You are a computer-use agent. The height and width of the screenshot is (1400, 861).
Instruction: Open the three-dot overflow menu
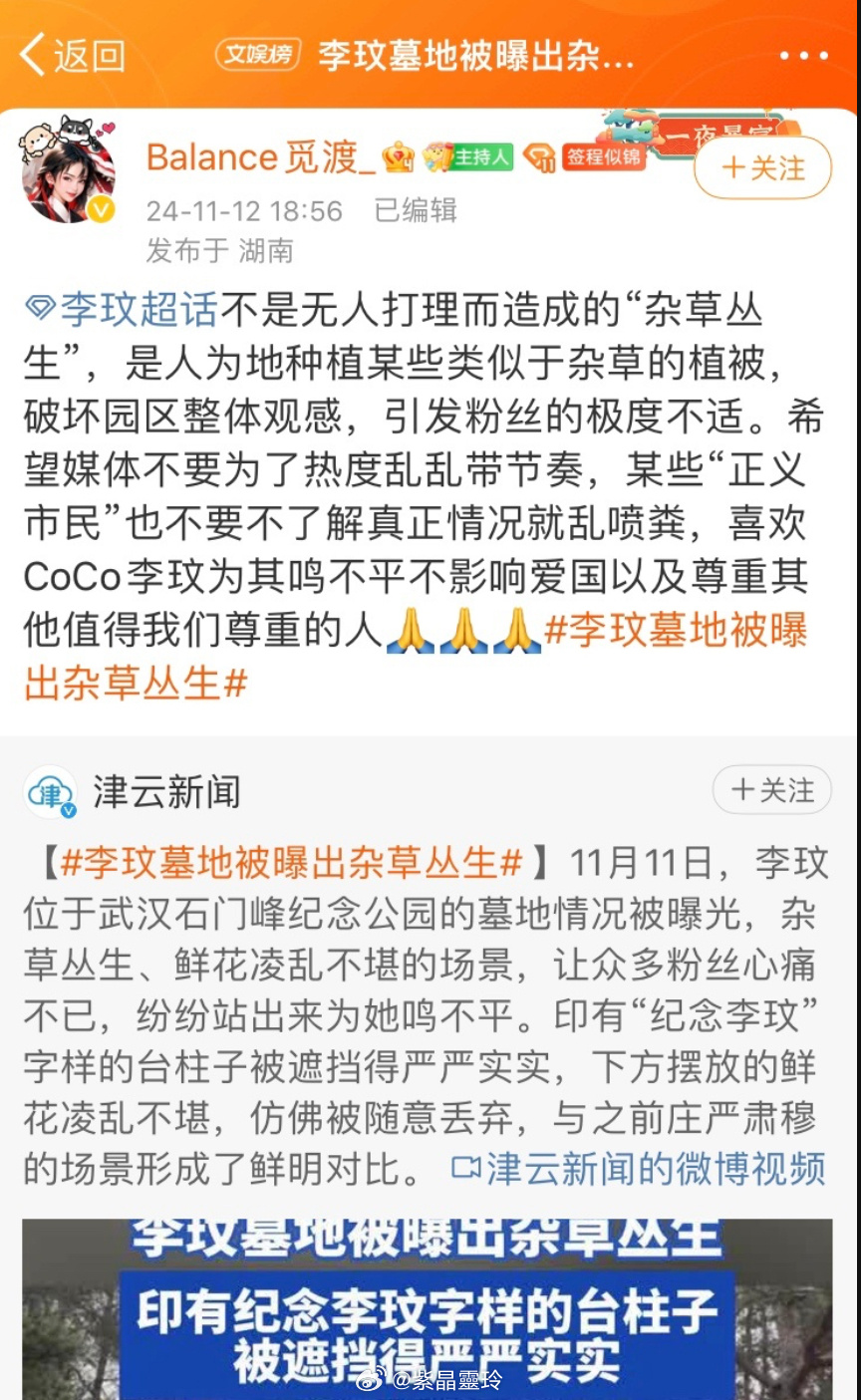pos(803,56)
